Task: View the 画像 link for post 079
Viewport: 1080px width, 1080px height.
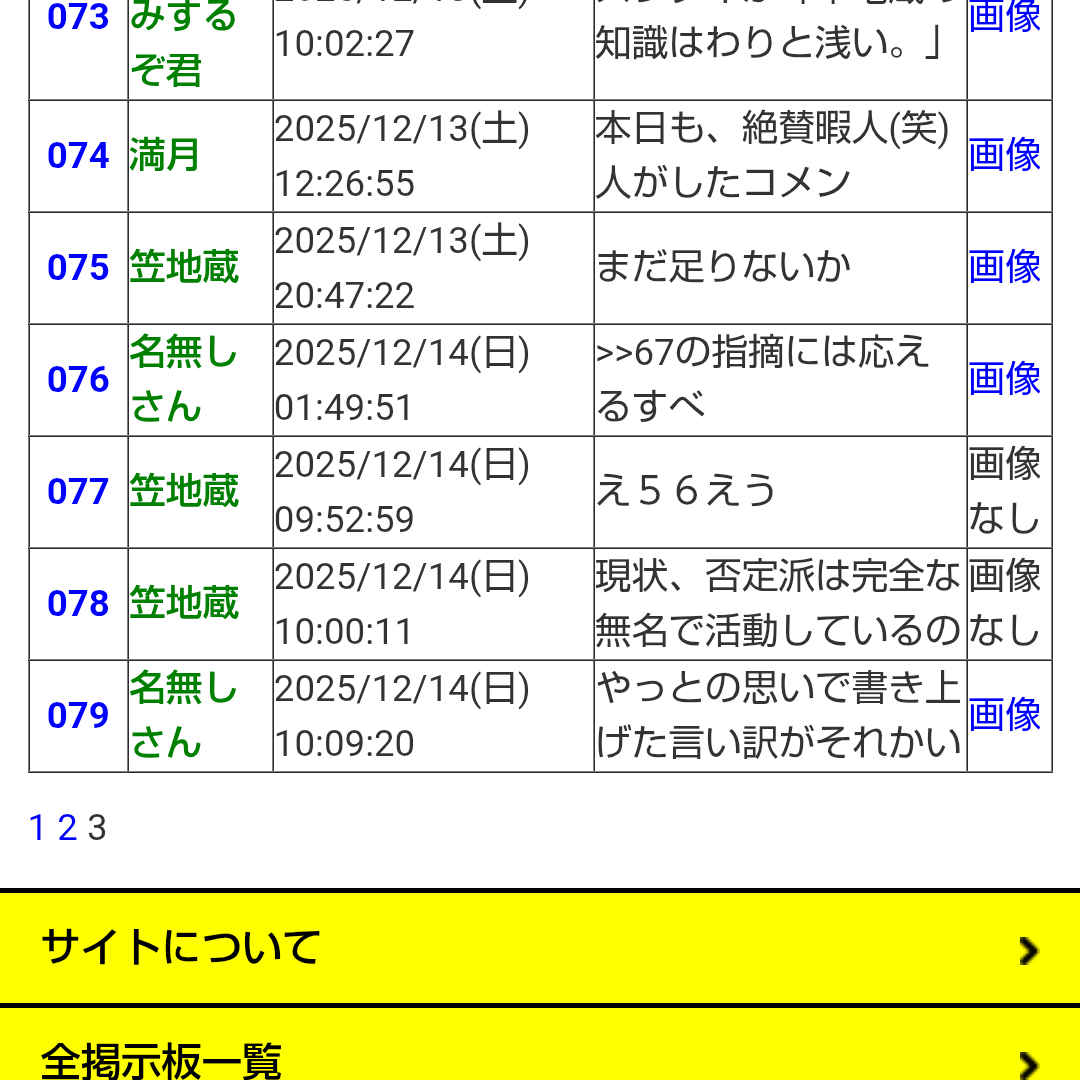Action: tap(1005, 715)
